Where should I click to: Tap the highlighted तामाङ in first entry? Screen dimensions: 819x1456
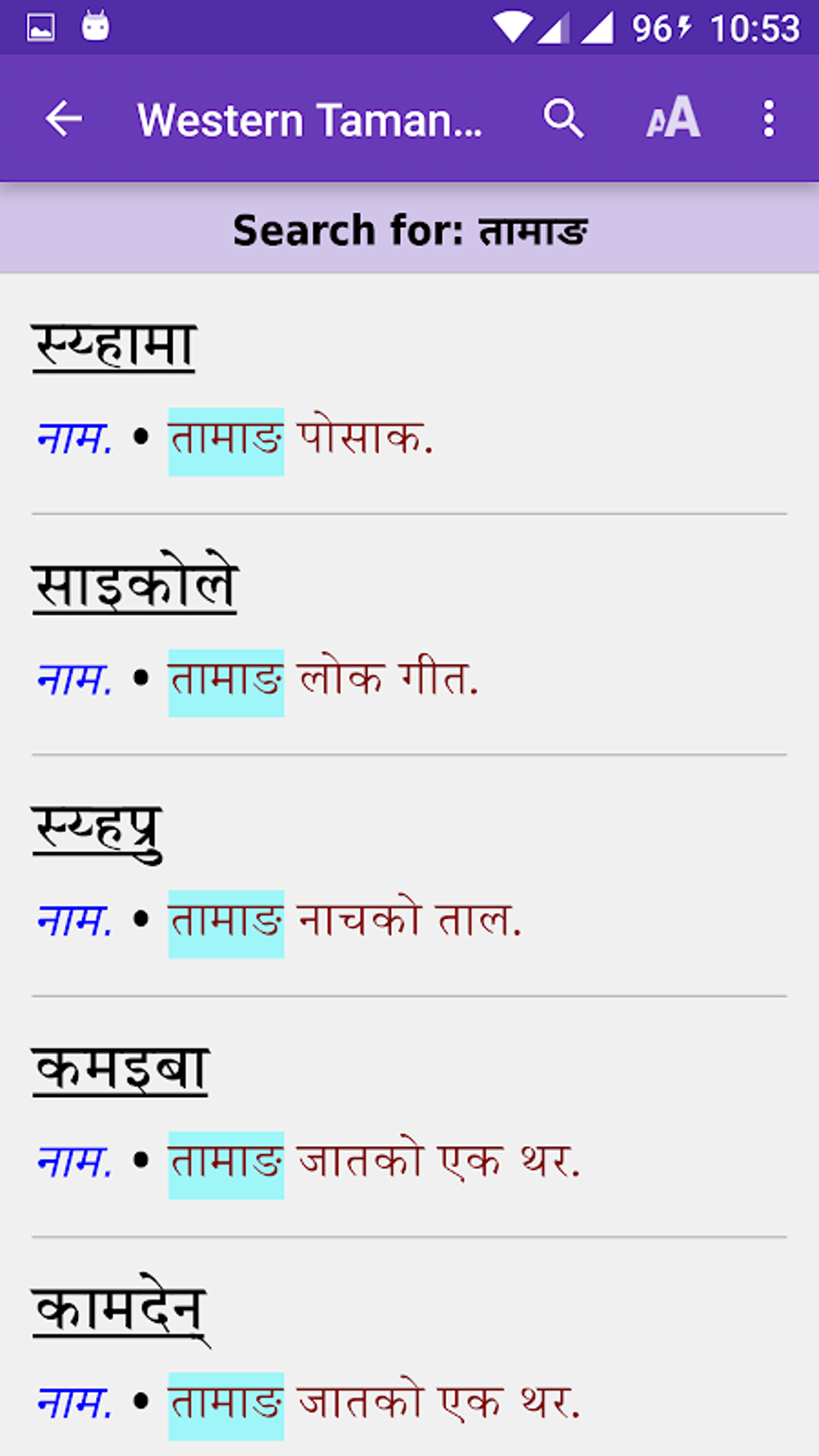pyautogui.click(x=226, y=438)
